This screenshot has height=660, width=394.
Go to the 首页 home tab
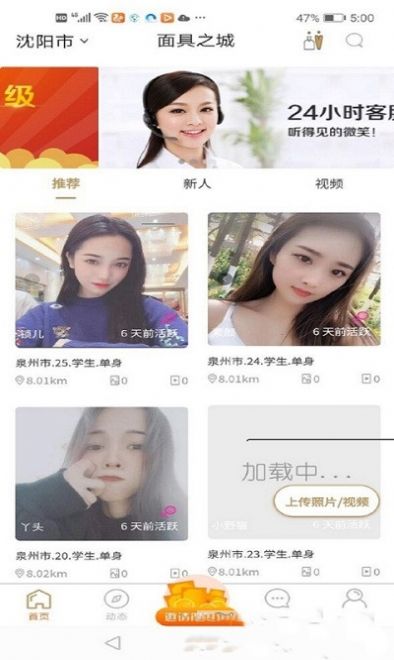point(39,604)
